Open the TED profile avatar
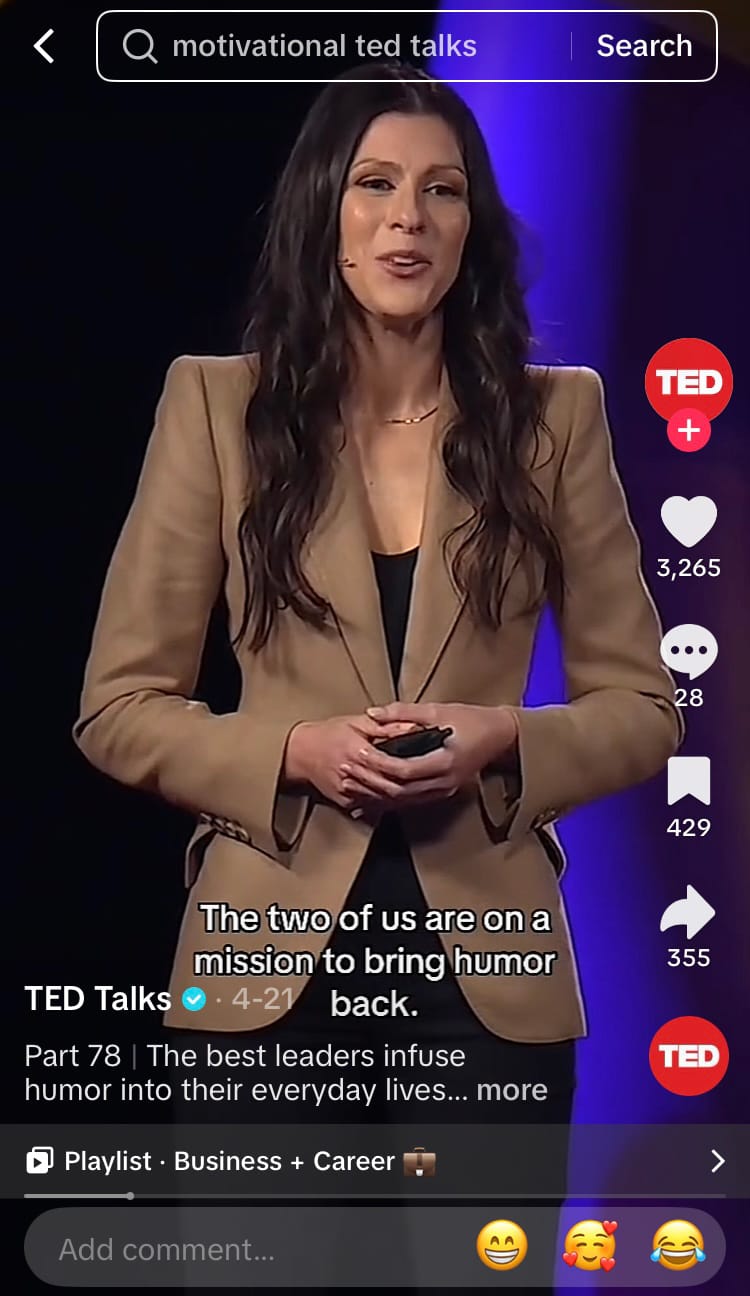Image resolution: width=750 pixels, height=1296 pixels. pos(688,381)
